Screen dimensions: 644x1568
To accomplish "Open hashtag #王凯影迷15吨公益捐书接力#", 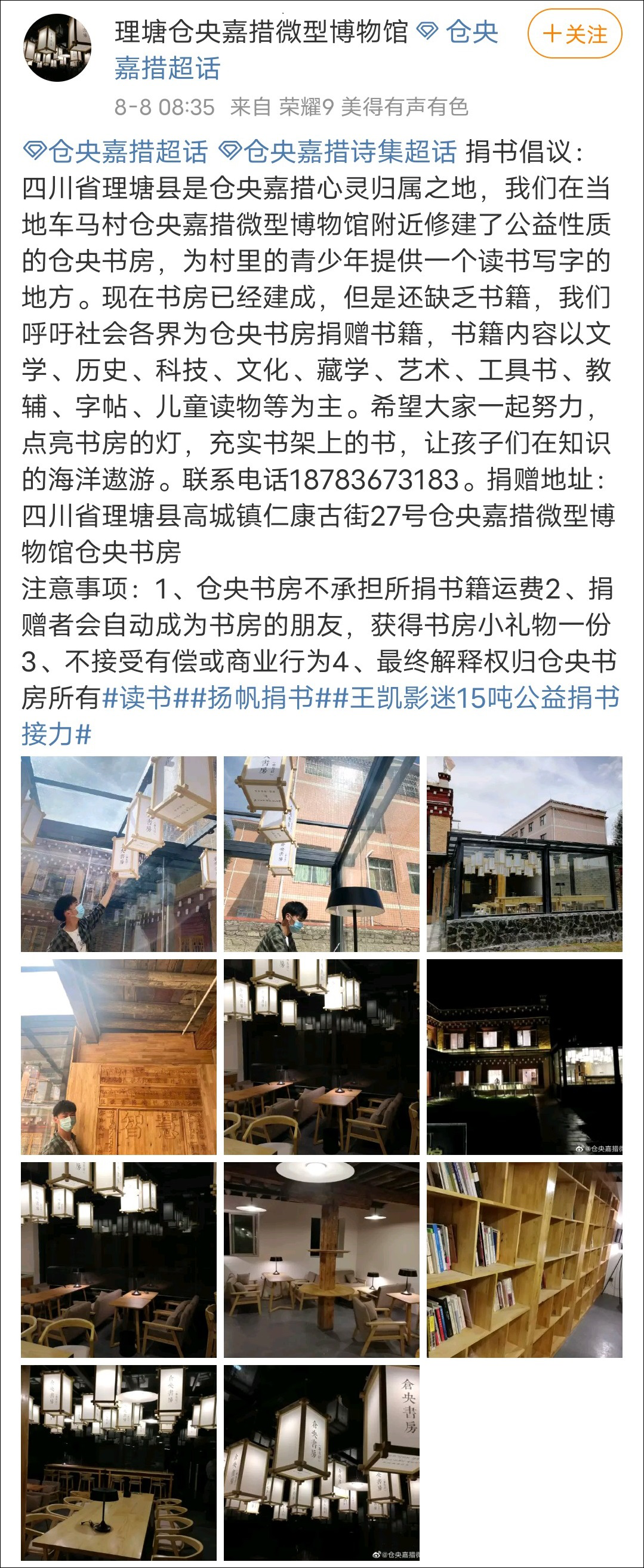I will pos(321,716).
